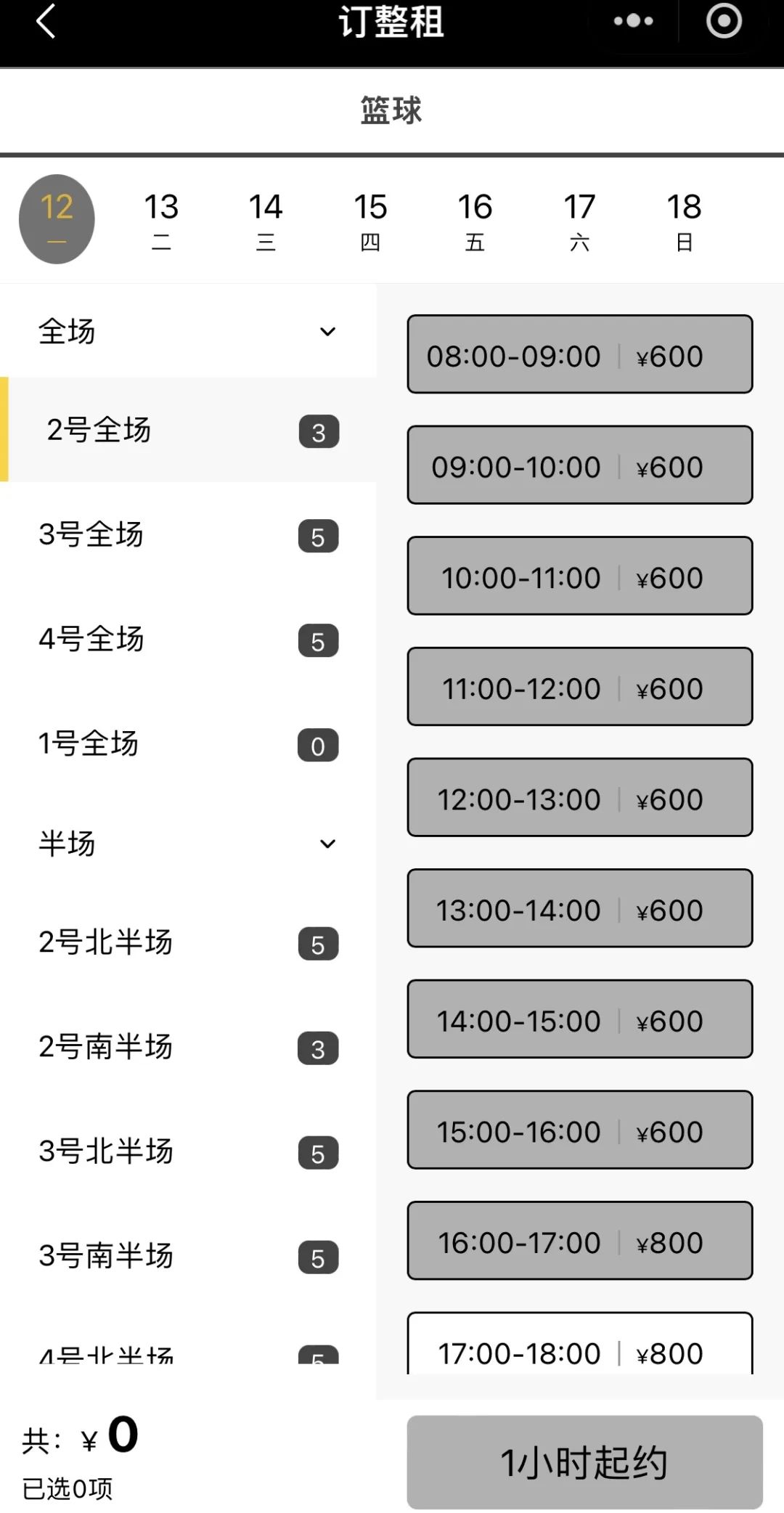Screen dimensions: 784x1513
Task: Select the 3号全场 court
Action: tap(187, 535)
